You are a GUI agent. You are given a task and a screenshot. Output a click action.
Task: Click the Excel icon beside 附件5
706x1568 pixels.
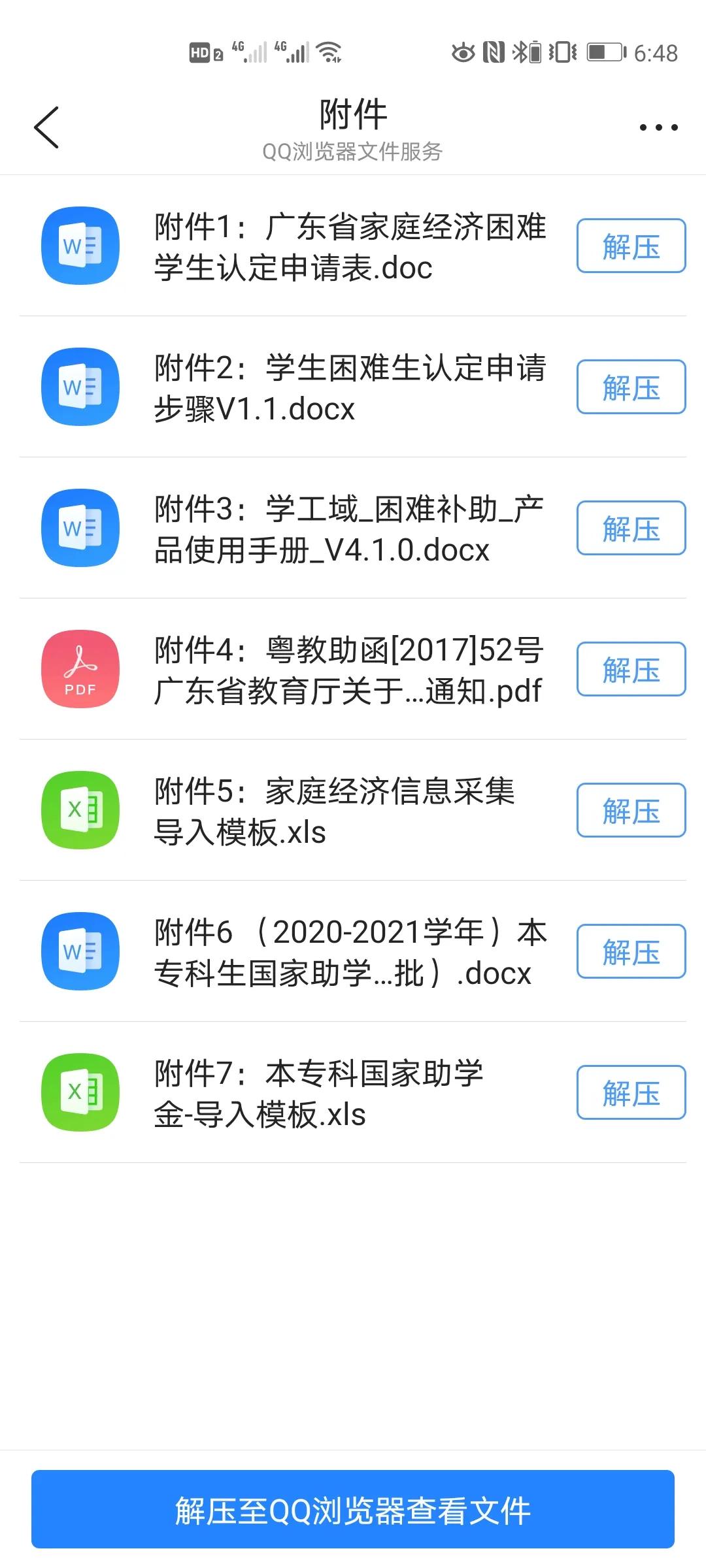click(80, 810)
